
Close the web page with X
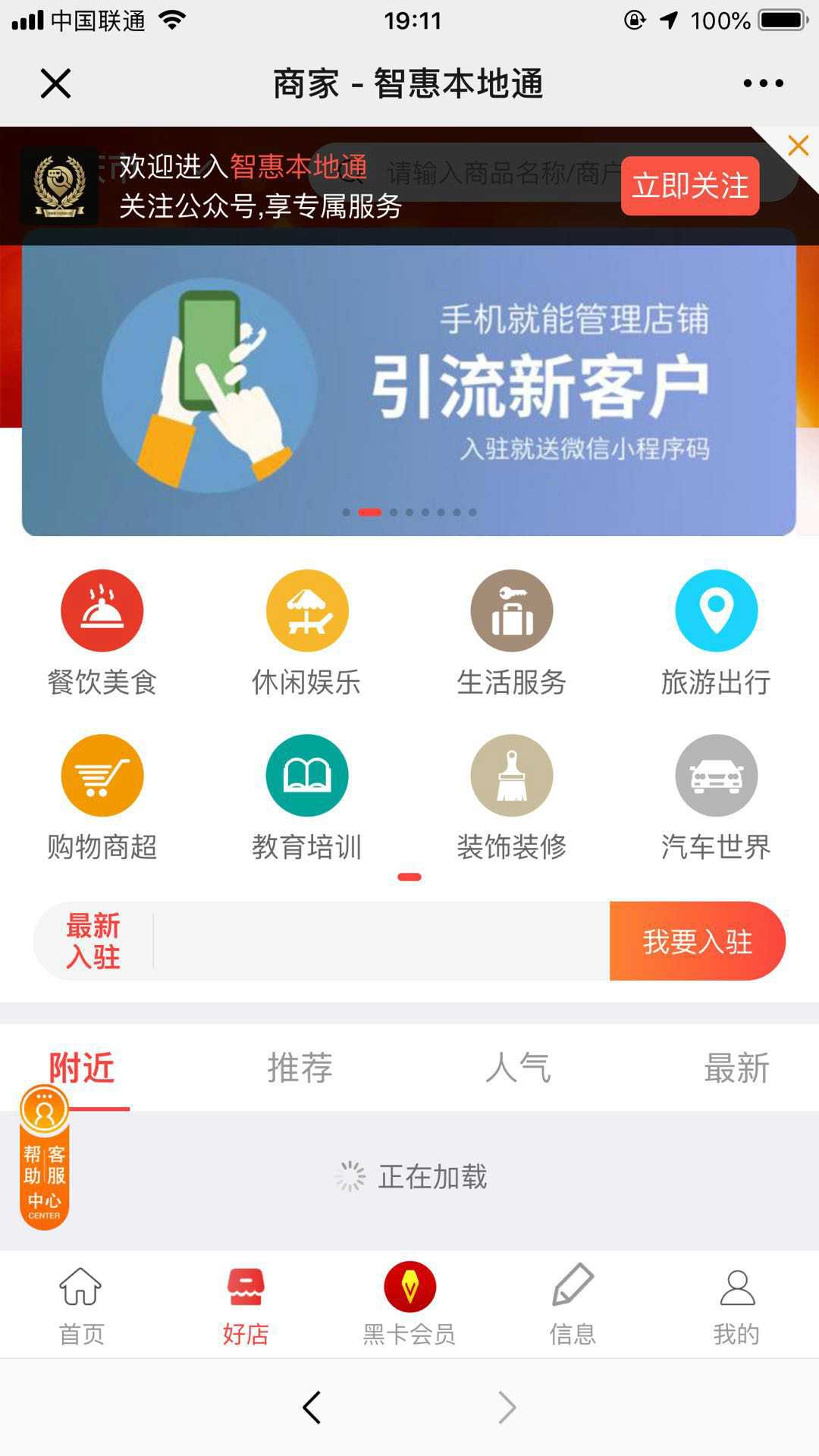pyautogui.click(x=55, y=83)
